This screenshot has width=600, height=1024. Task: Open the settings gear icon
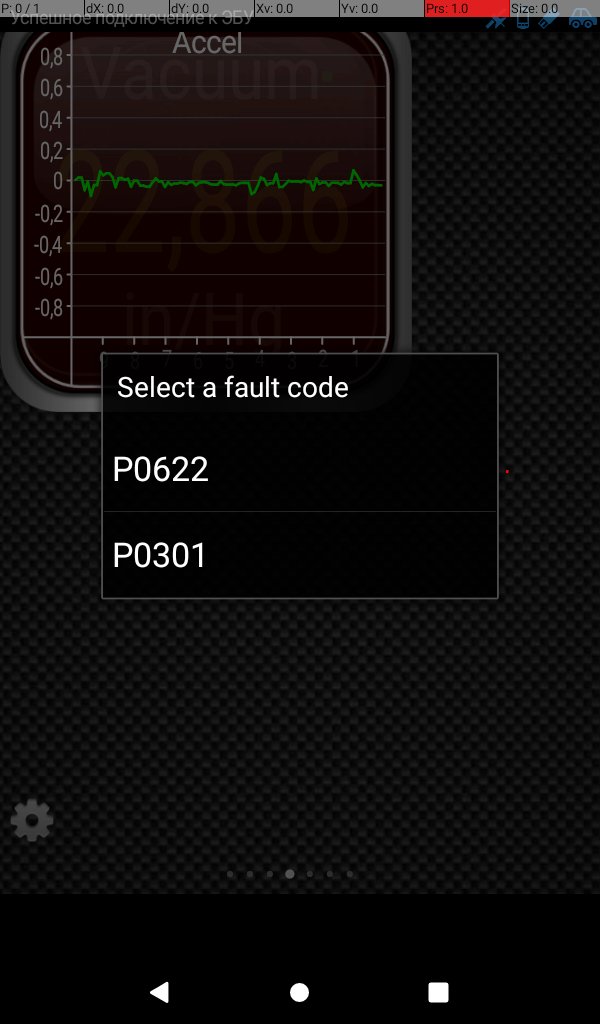32,821
